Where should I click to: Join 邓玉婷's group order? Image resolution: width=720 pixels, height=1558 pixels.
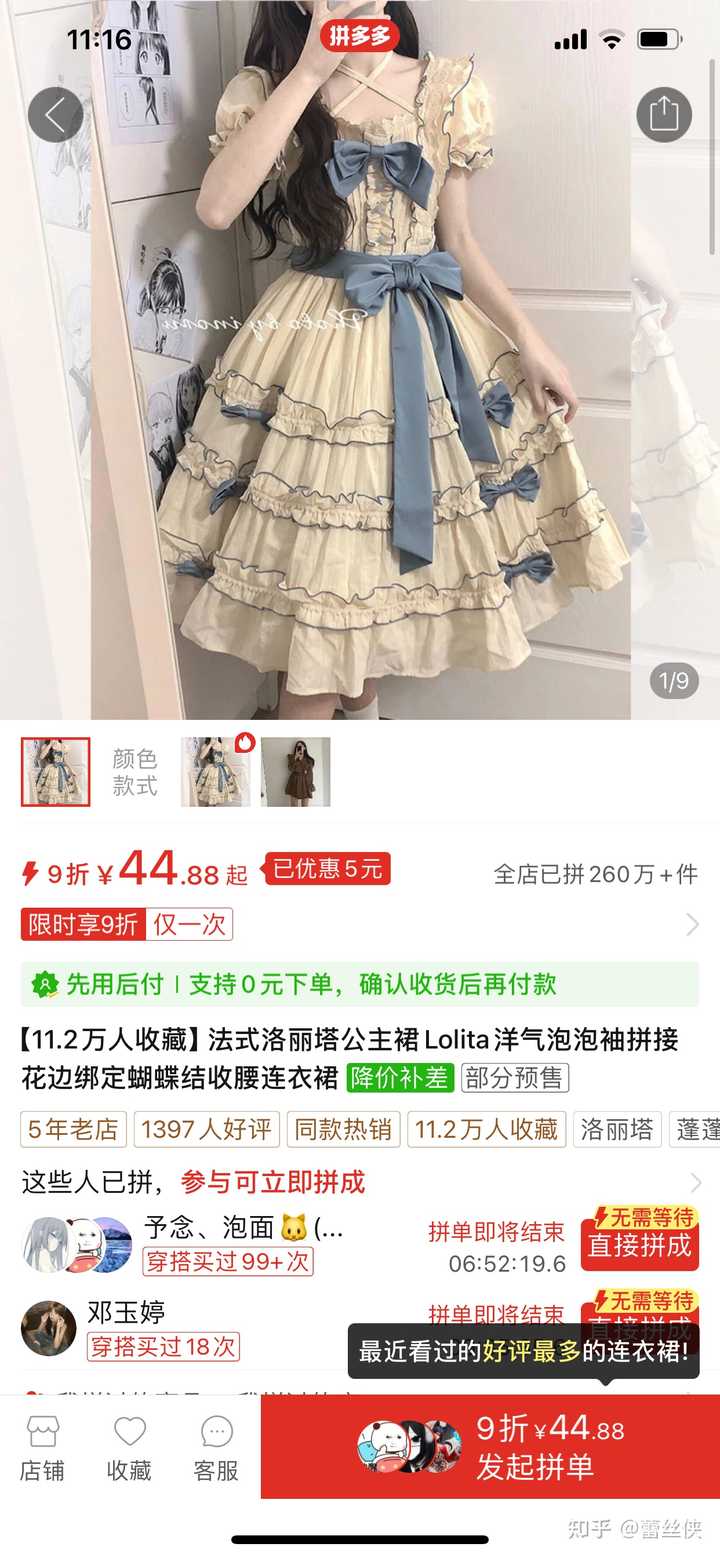point(640,1312)
